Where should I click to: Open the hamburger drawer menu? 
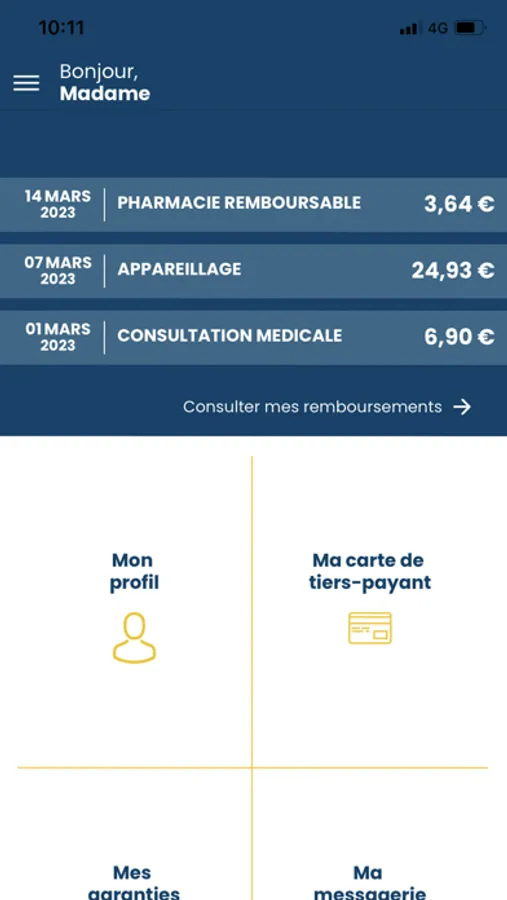click(x=26, y=83)
